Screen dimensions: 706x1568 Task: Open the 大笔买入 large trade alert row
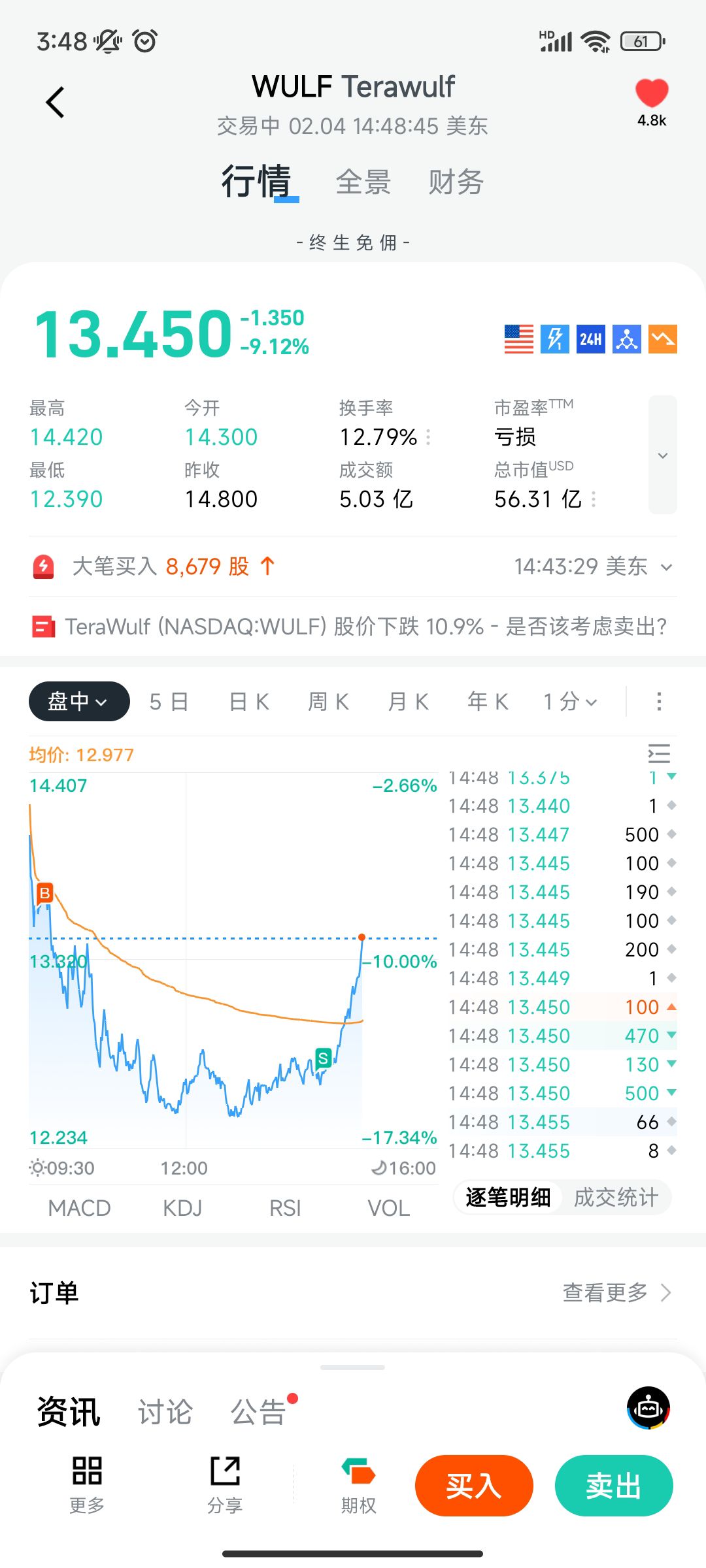pyautogui.click(x=353, y=566)
